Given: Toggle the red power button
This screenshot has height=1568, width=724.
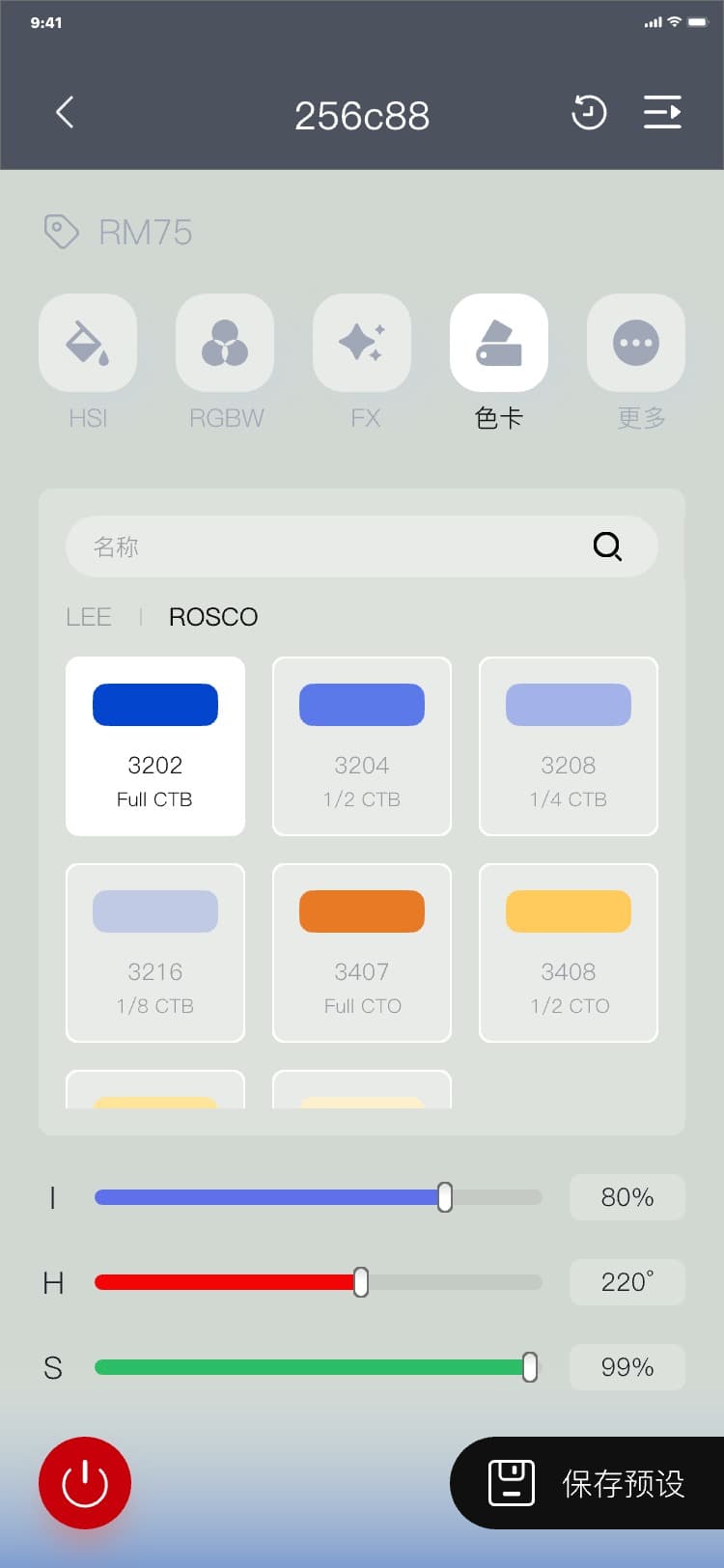Looking at the screenshot, I should click(x=85, y=1483).
